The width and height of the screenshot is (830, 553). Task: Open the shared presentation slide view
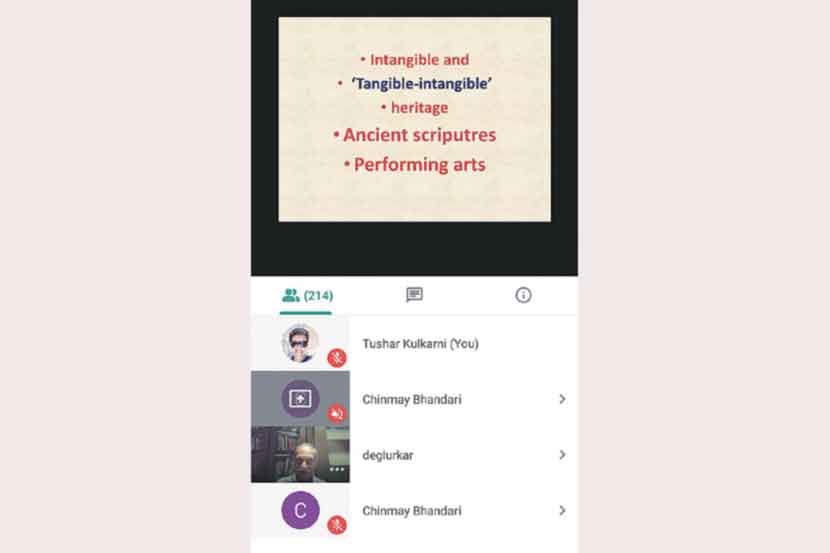pyautogui.click(x=414, y=119)
